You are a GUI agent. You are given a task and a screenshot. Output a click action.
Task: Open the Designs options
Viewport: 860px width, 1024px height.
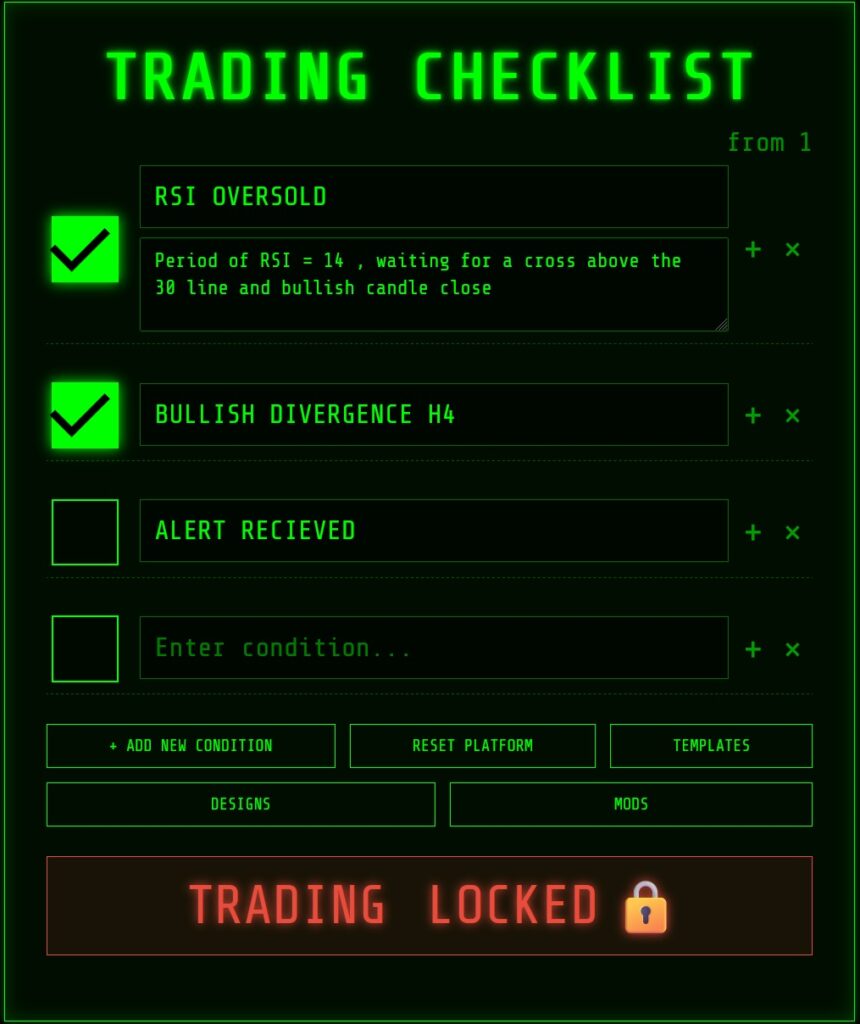[240, 804]
